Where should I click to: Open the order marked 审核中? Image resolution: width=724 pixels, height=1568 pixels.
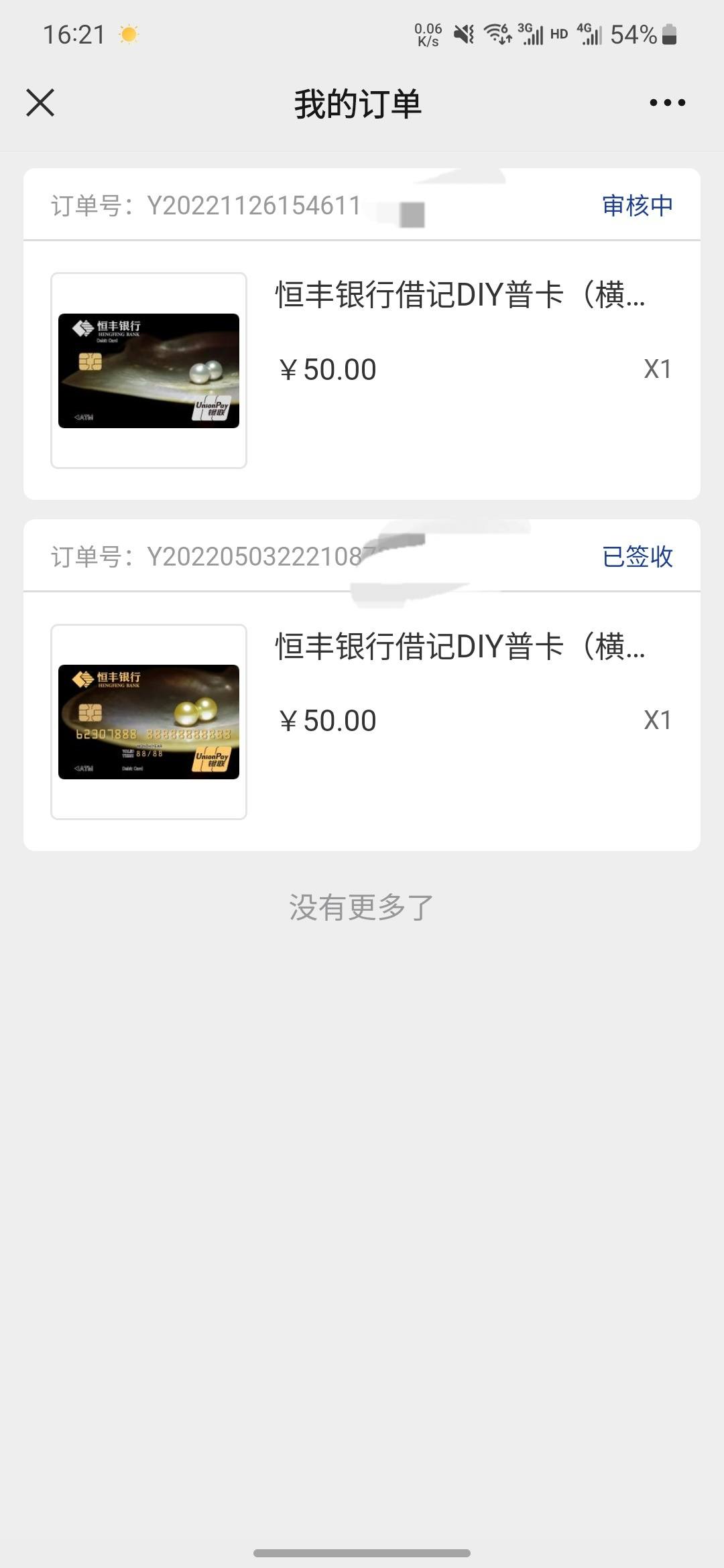362,334
